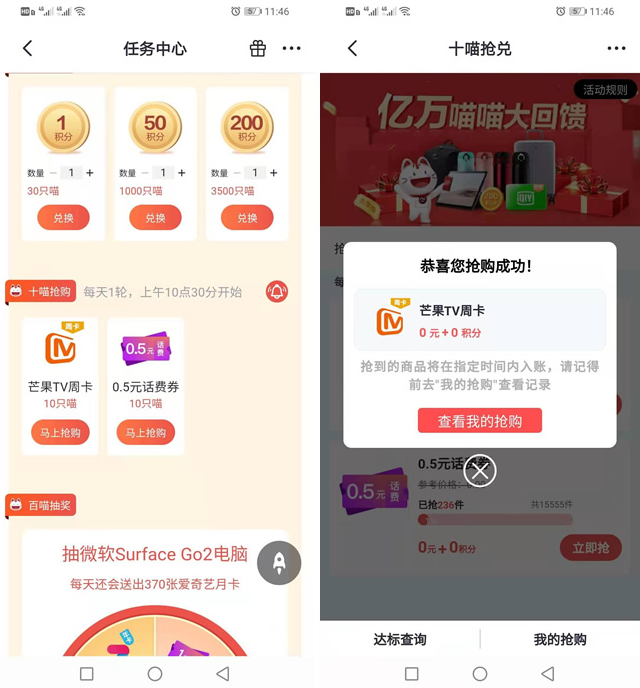Screen dimensions: 640x688
Task: Open the overflow menu in 任务中心 header
Action: point(291,48)
